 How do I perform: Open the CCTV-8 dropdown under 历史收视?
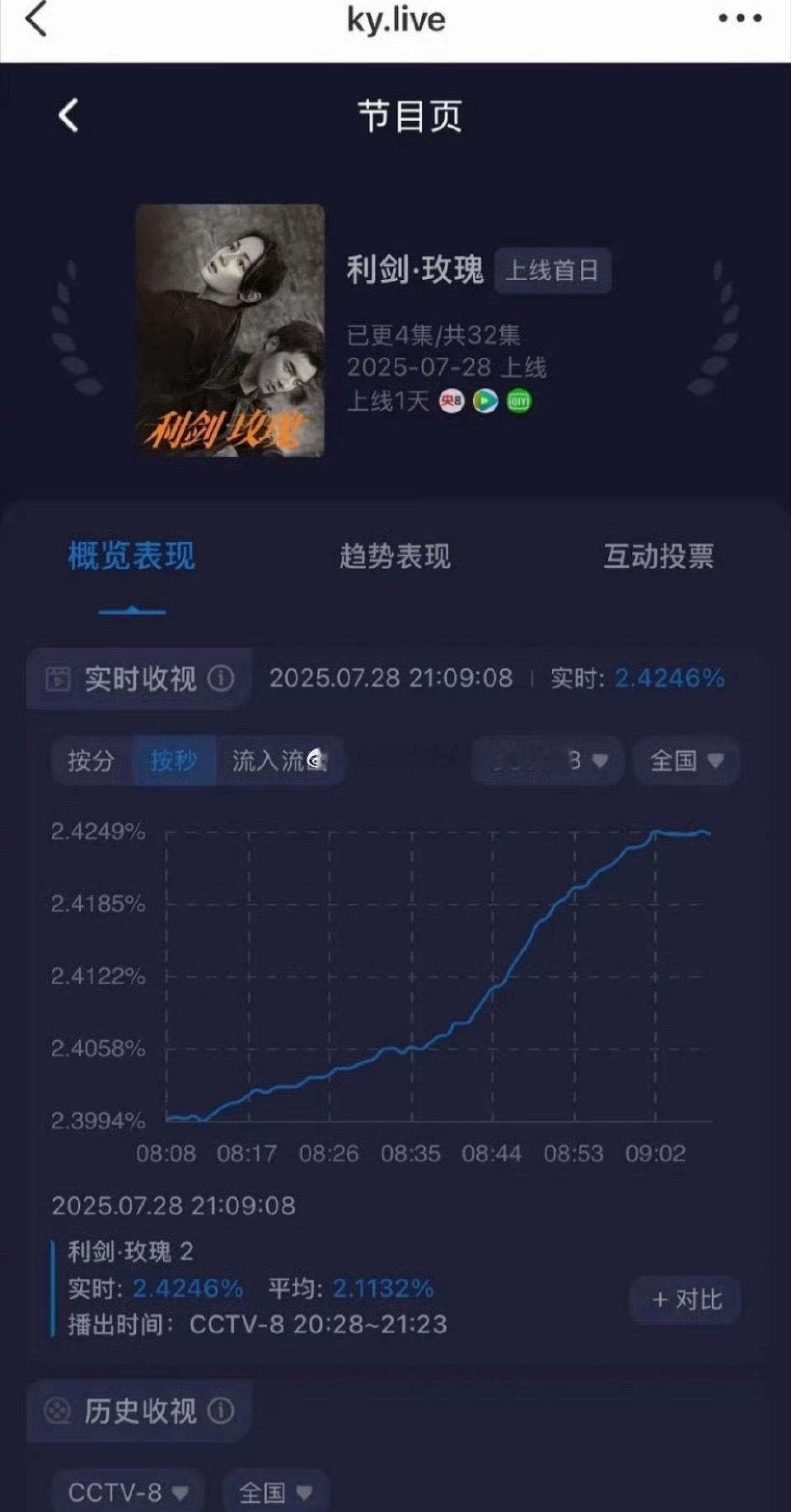point(124,1491)
